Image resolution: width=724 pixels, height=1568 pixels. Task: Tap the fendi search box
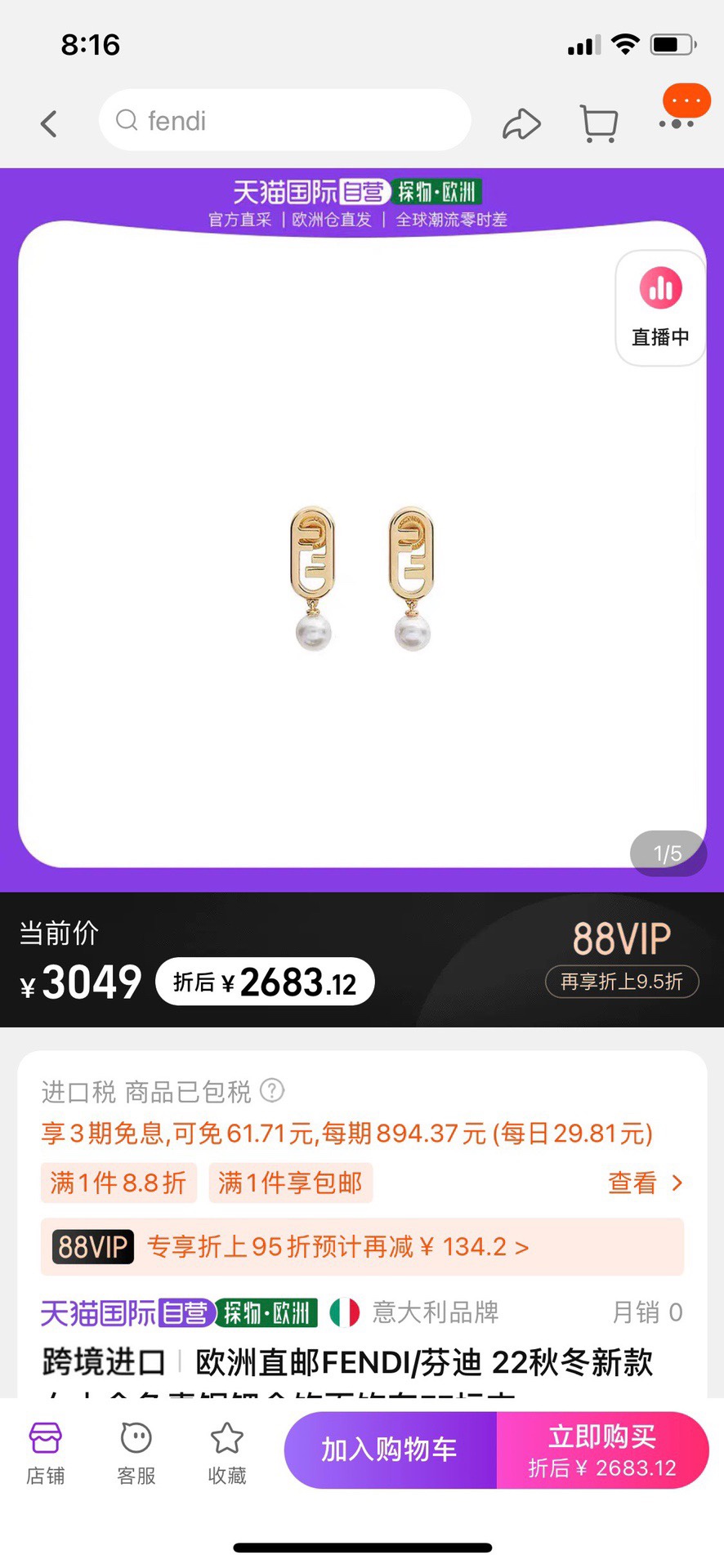coord(284,121)
